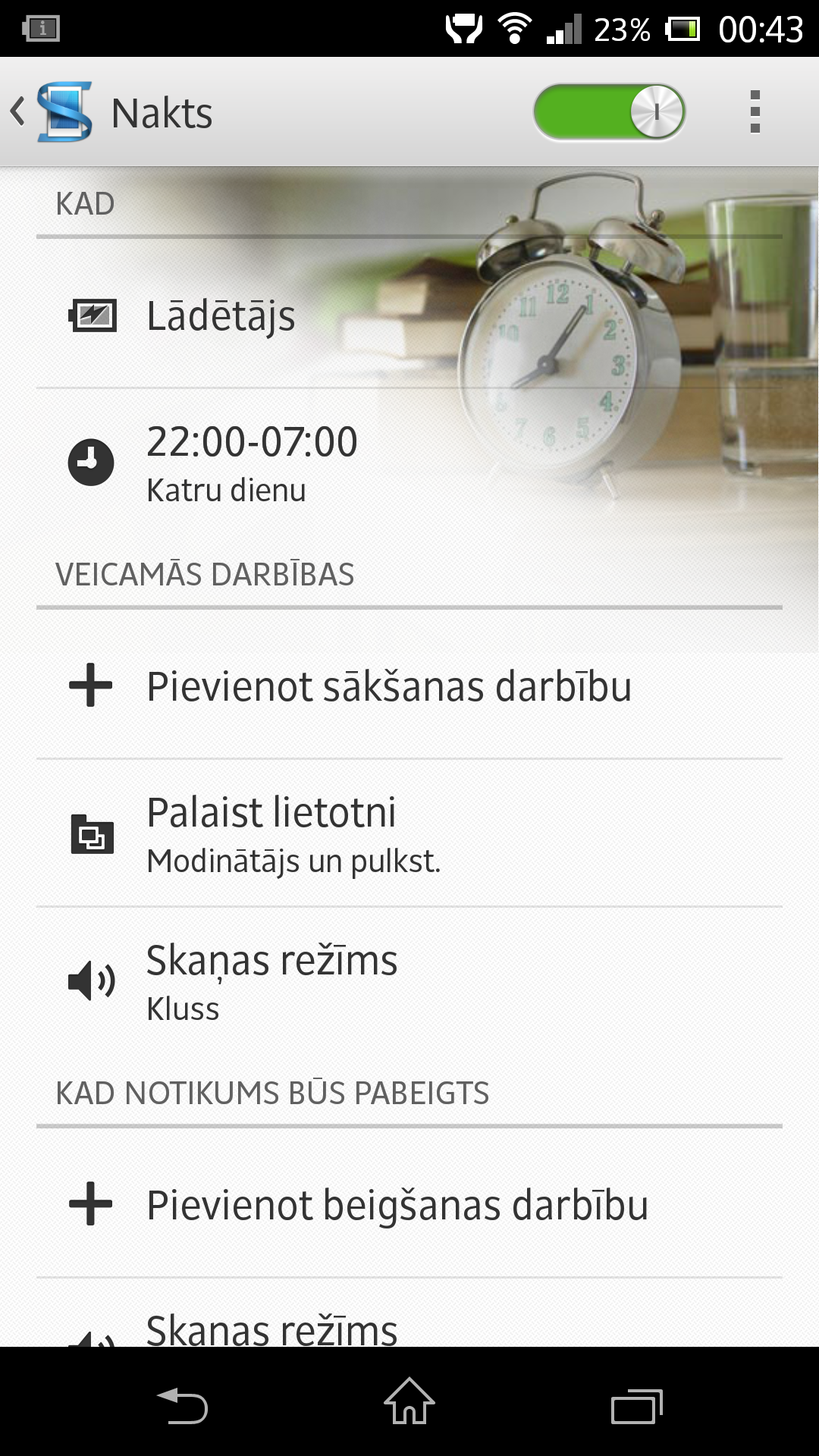Tap the system home button
Screen dimensions: 819x1456
(x=409, y=1401)
